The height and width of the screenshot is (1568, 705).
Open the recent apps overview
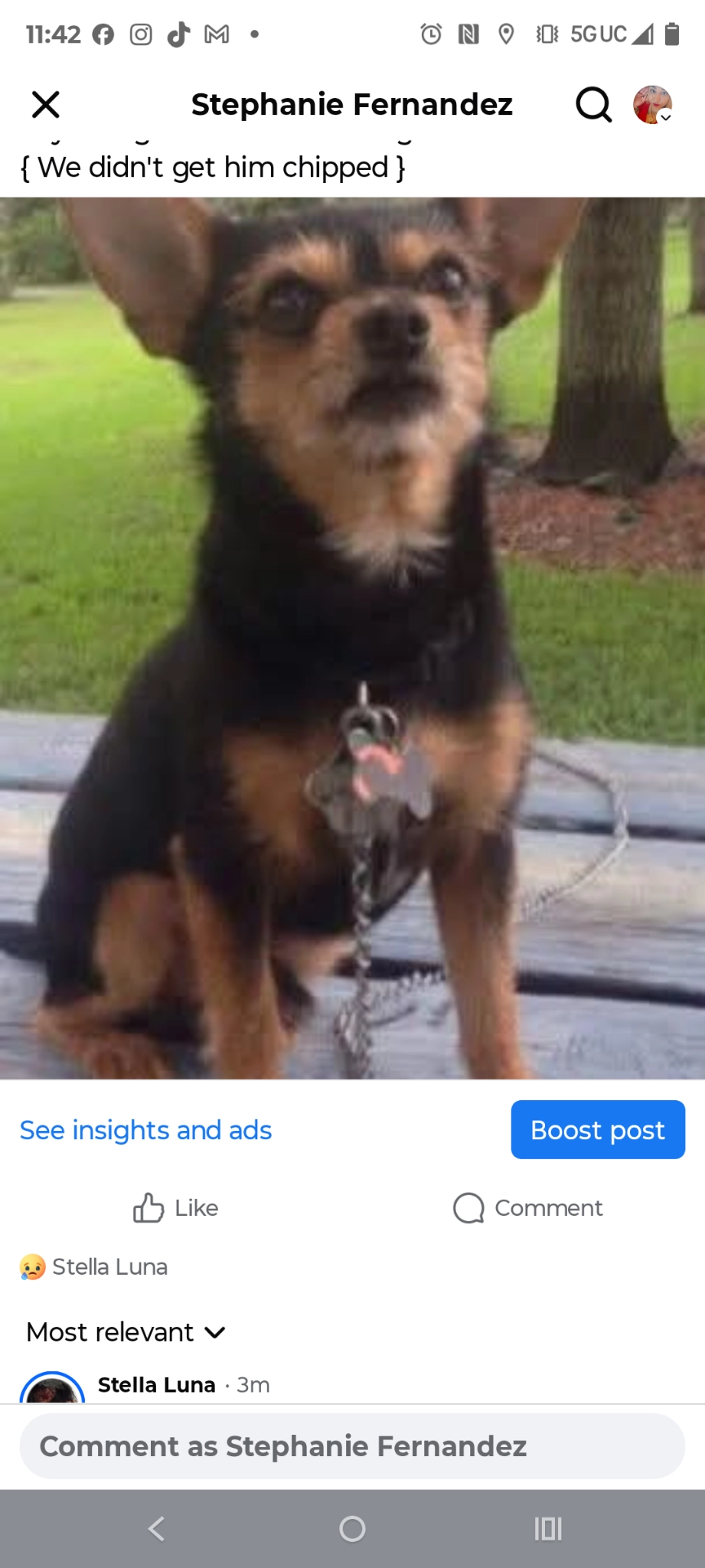pyautogui.click(x=547, y=1529)
